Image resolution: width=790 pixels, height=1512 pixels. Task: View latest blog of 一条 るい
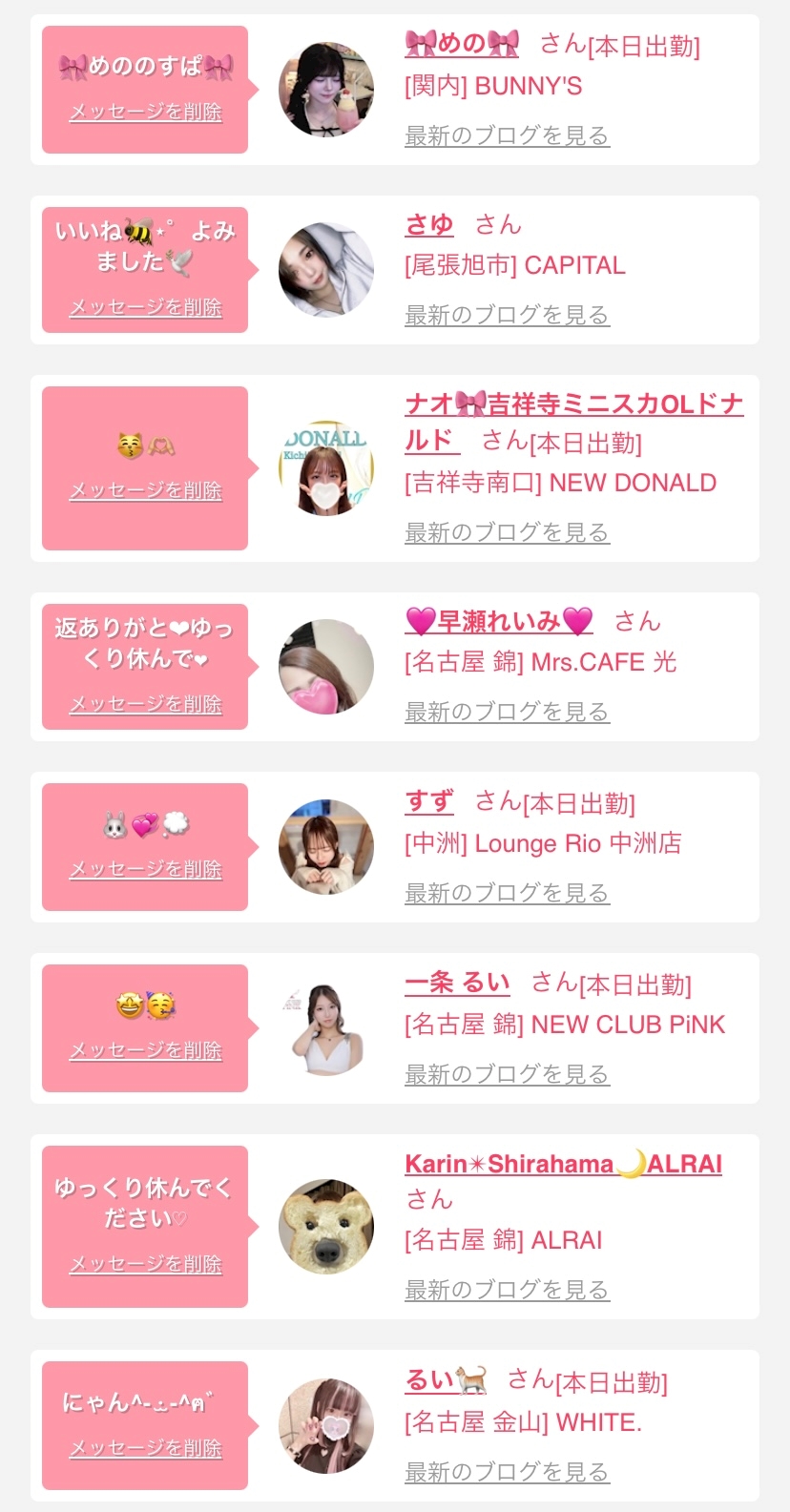(x=507, y=1075)
